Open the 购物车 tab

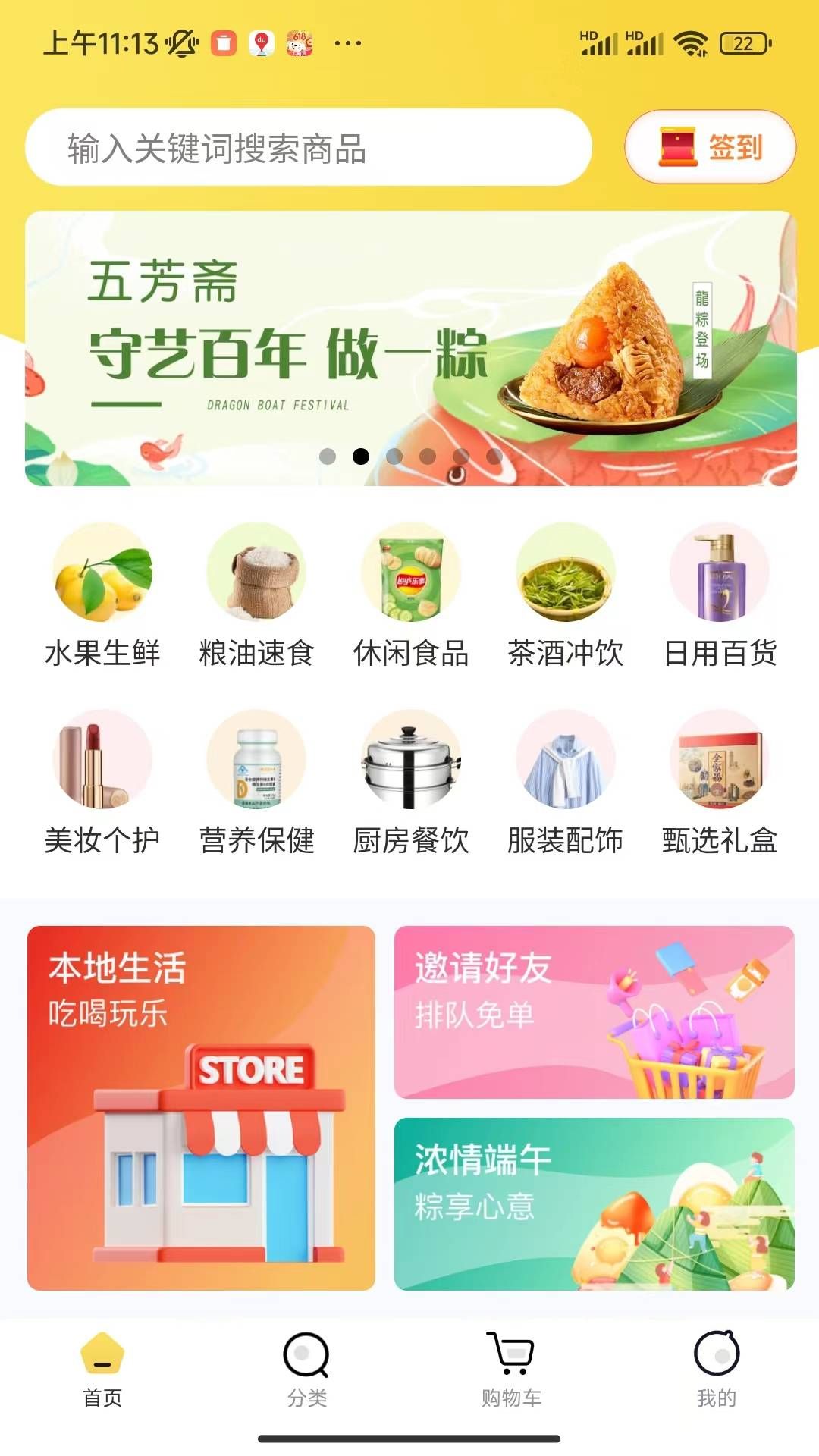point(511,1370)
